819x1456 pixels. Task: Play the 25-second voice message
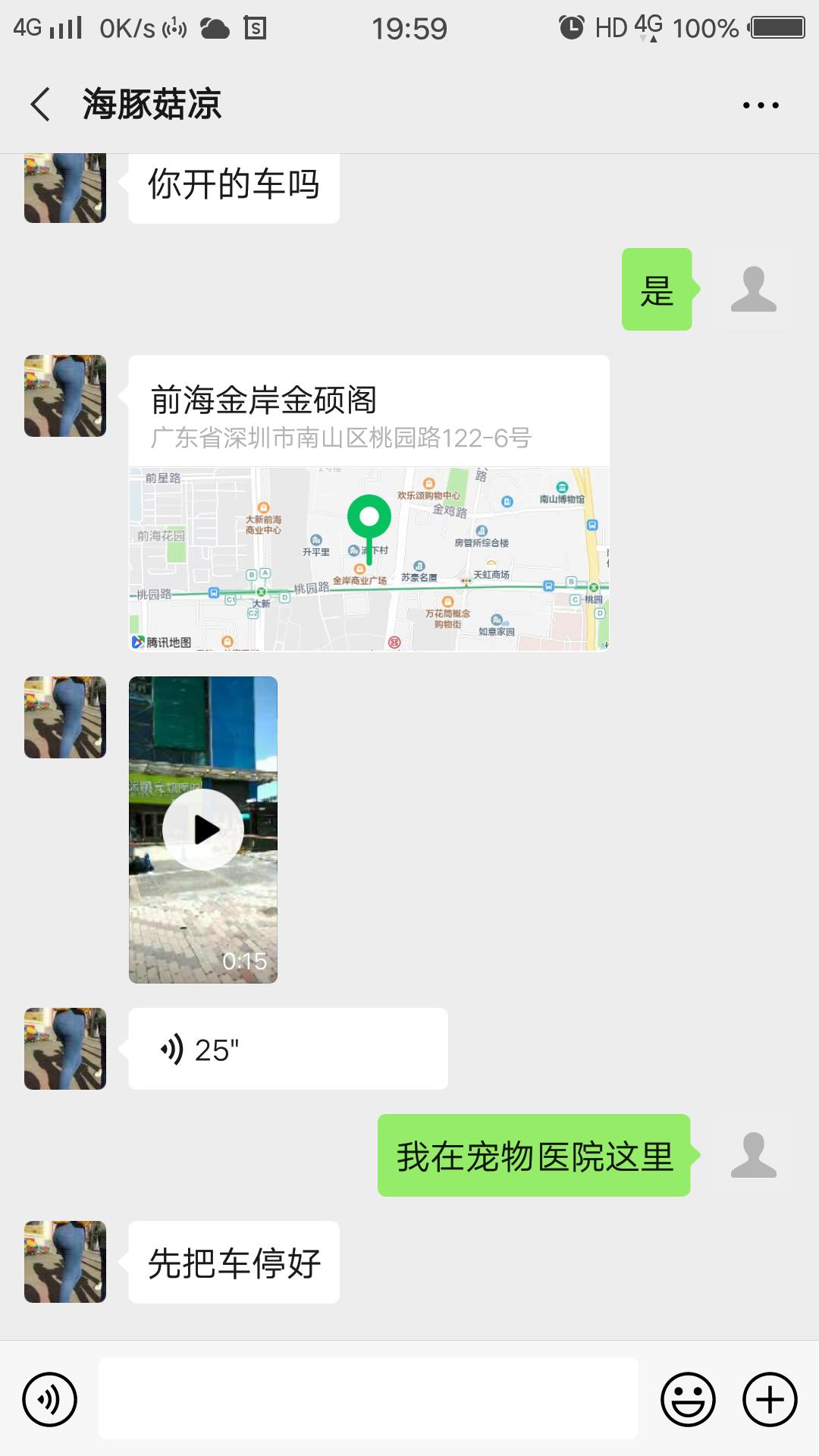pyautogui.click(x=288, y=1049)
